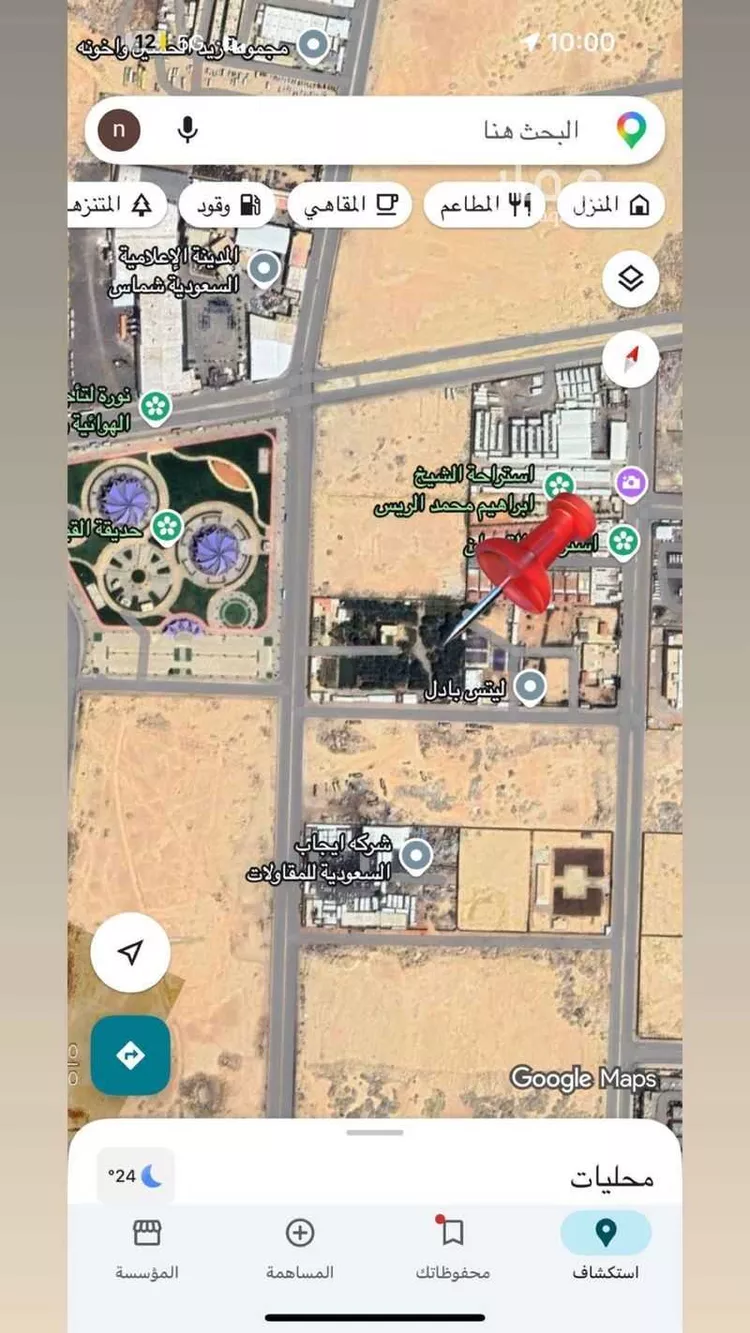Open the profile avatar menu
Screen dimensions: 750x1333
click(x=117, y=128)
